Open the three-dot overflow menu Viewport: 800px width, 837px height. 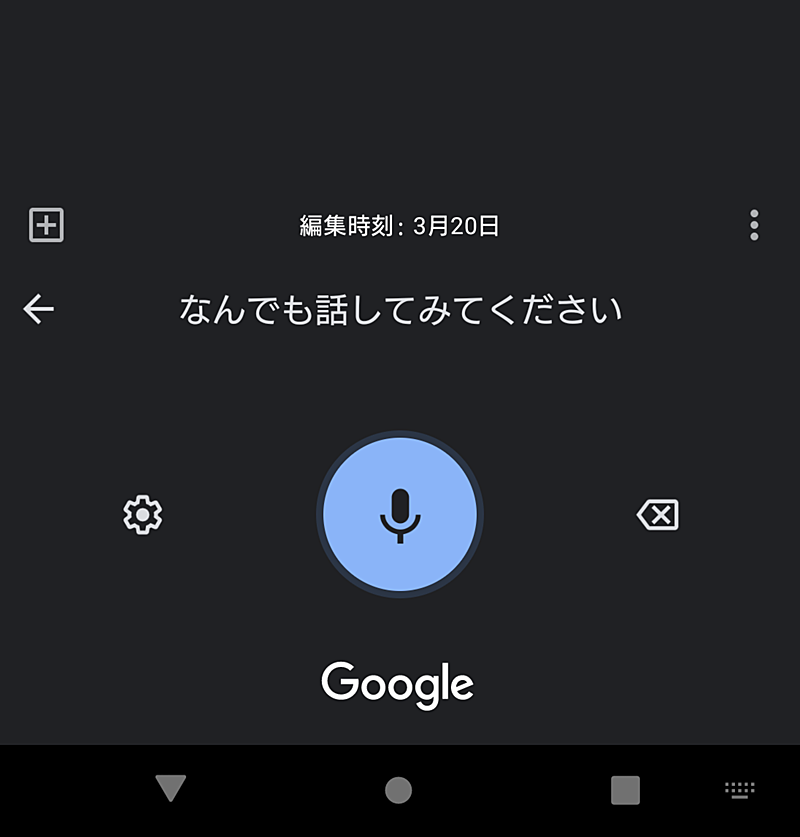click(x=754, y=225)
